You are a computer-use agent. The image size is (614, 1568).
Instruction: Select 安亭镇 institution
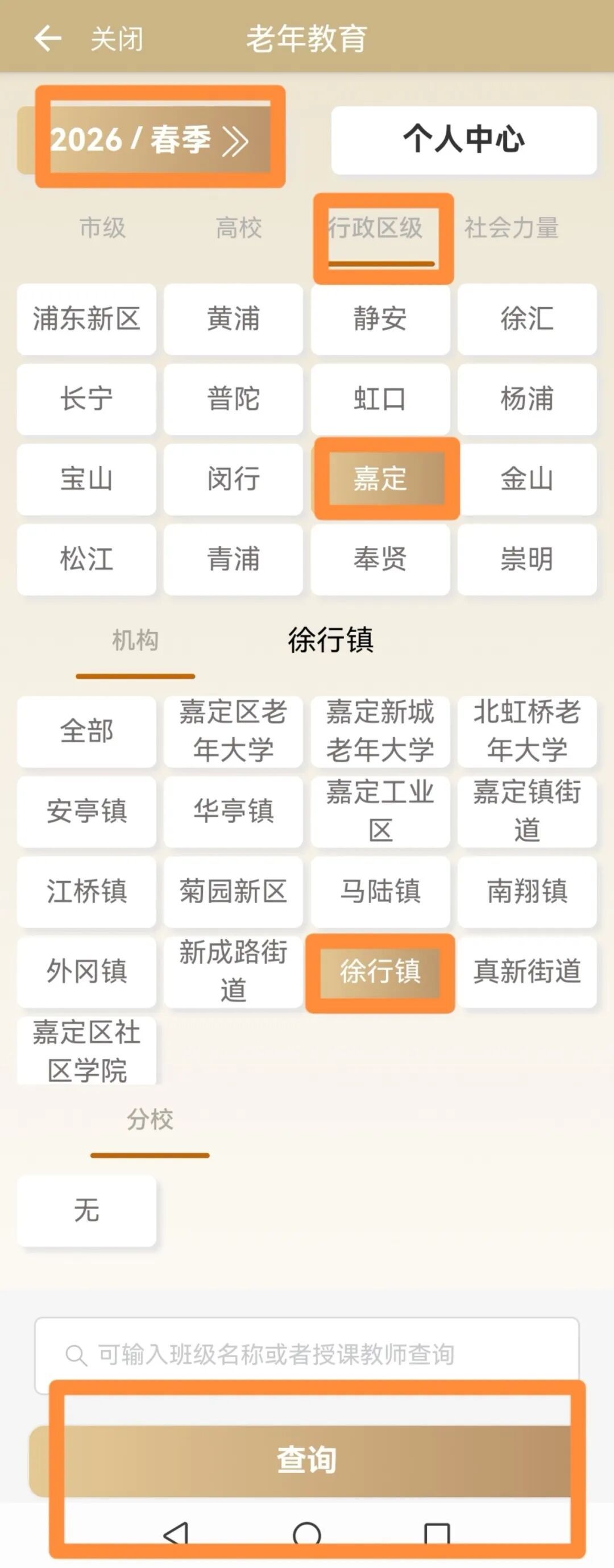click(86, 812)
